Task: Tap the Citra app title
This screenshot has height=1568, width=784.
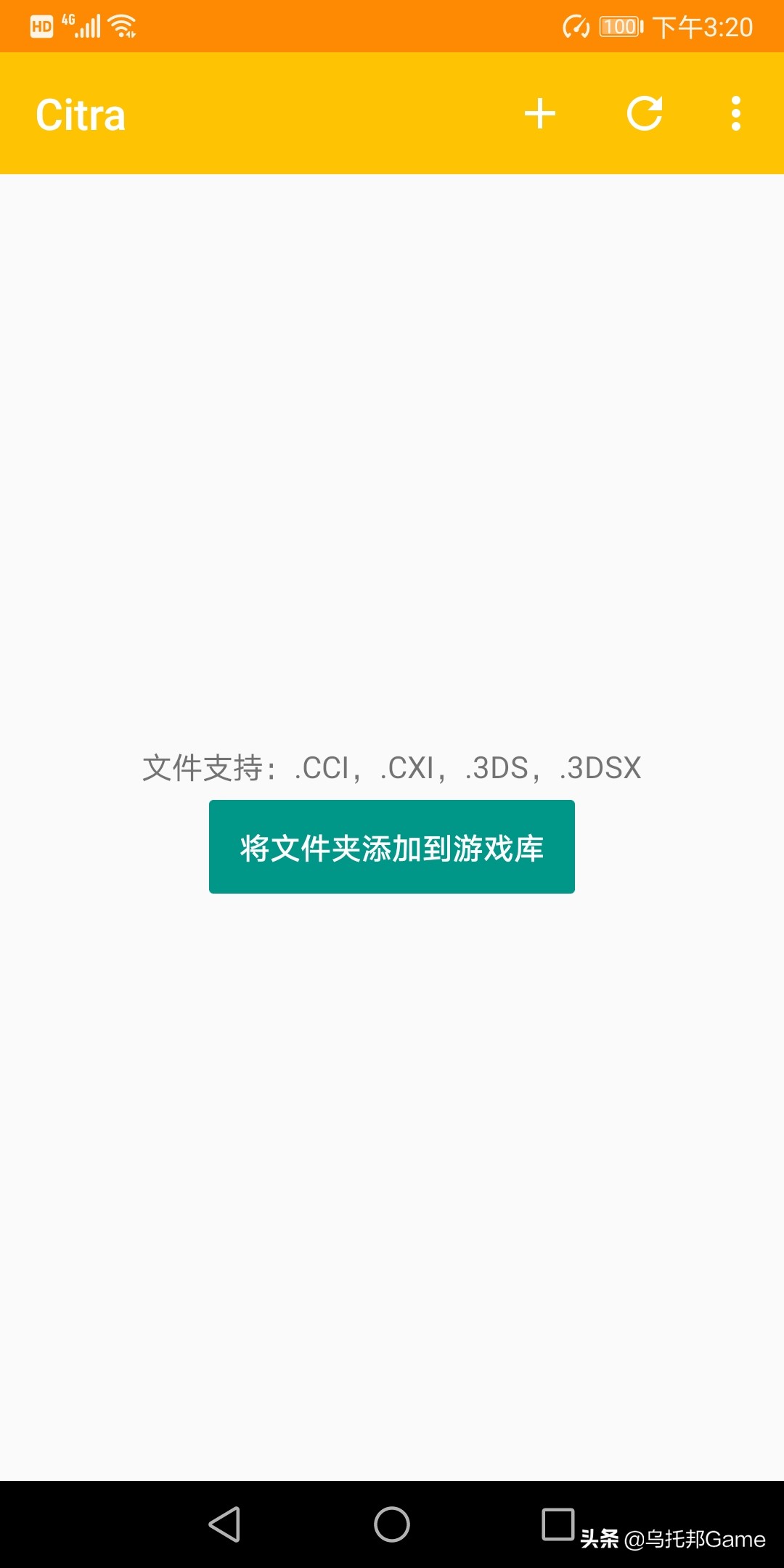Action: 80,113
